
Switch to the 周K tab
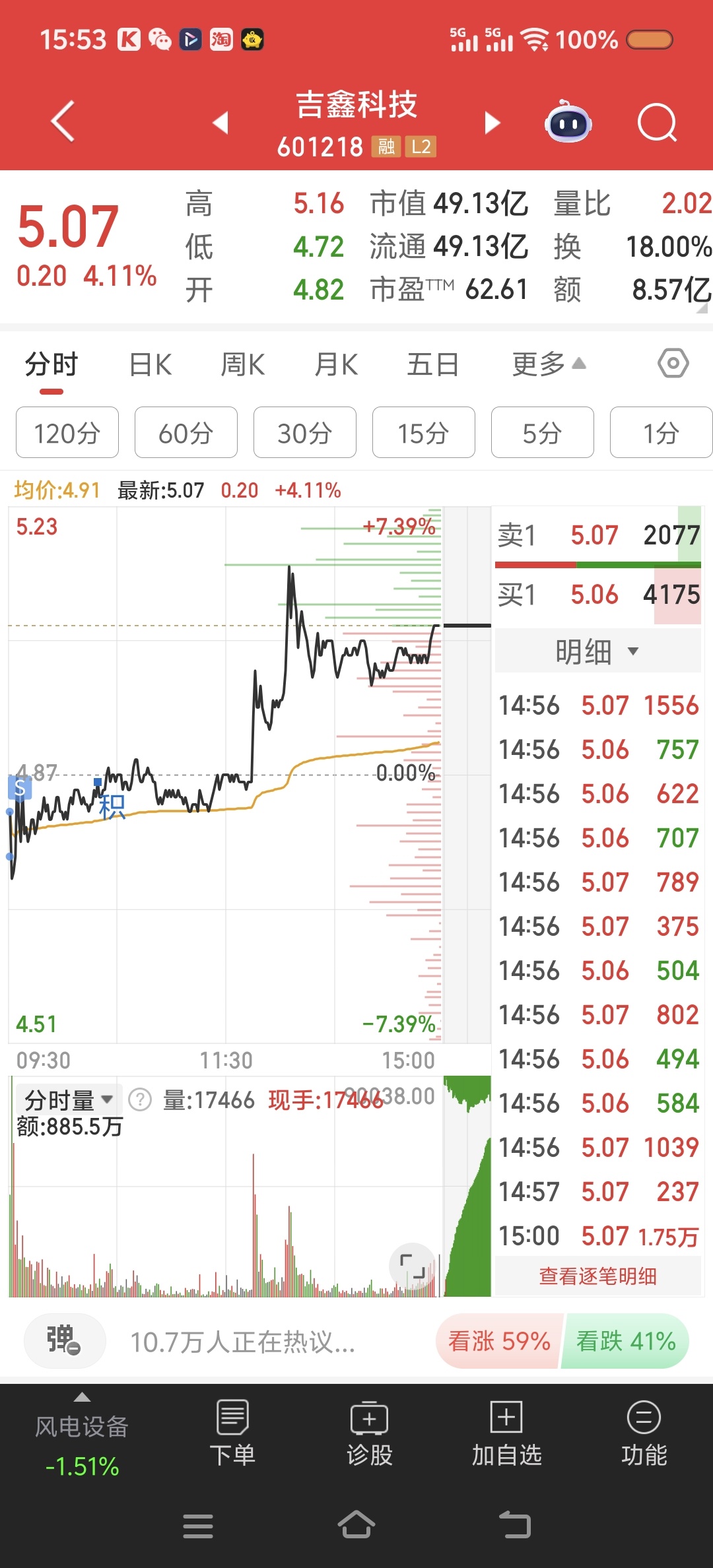(243, 365)
